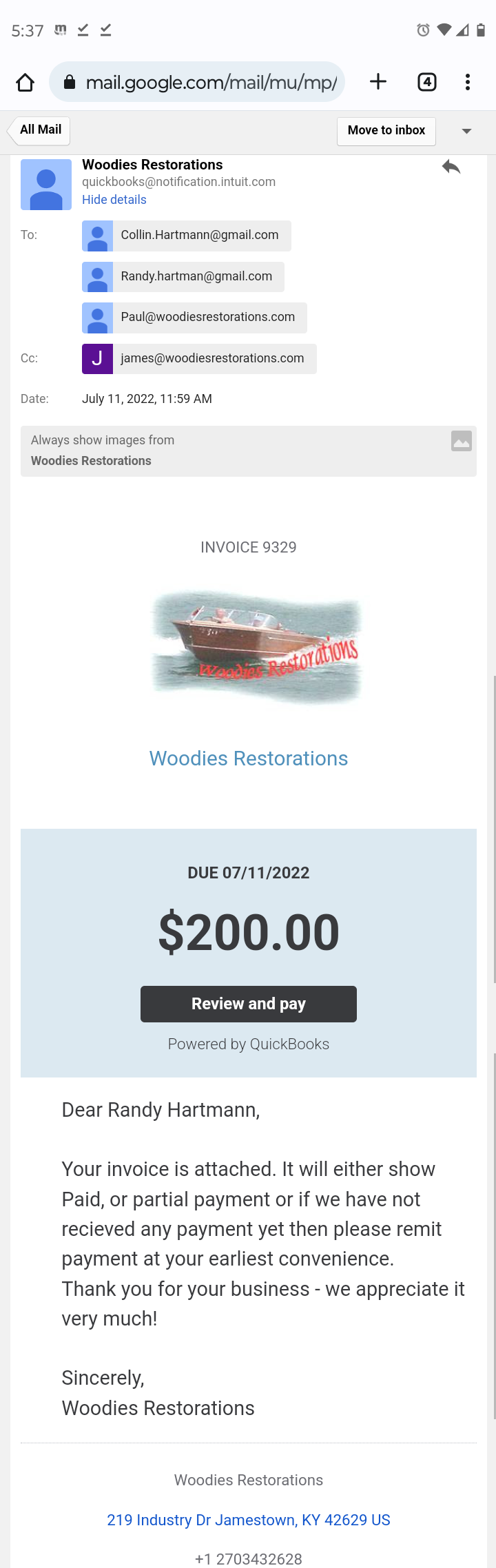Expand the more actions dropdown arrow

pyautogui.click(x=466, y=131)
